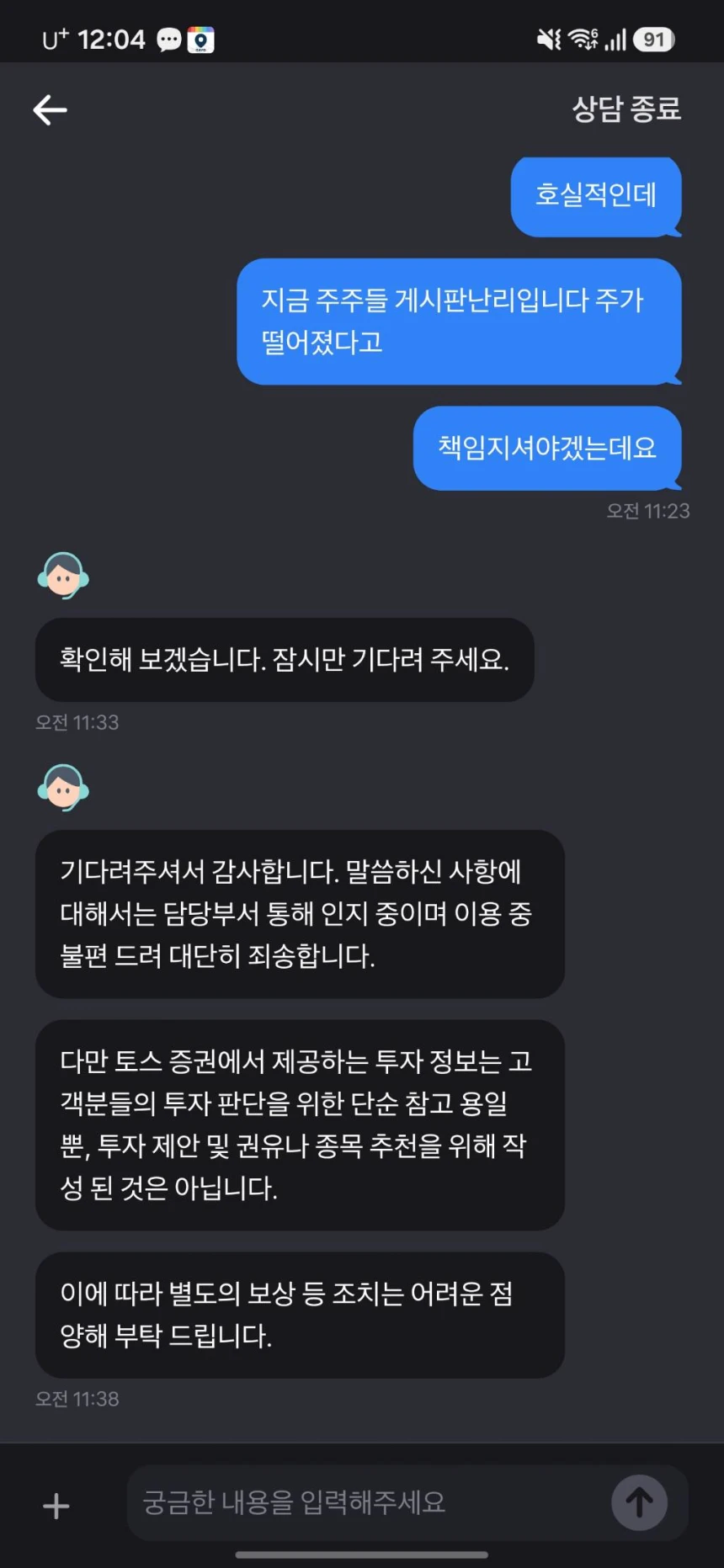The image size is (724, 1568).
Task: Send the message with the up-arrow button
Action: coord(639,1502)
